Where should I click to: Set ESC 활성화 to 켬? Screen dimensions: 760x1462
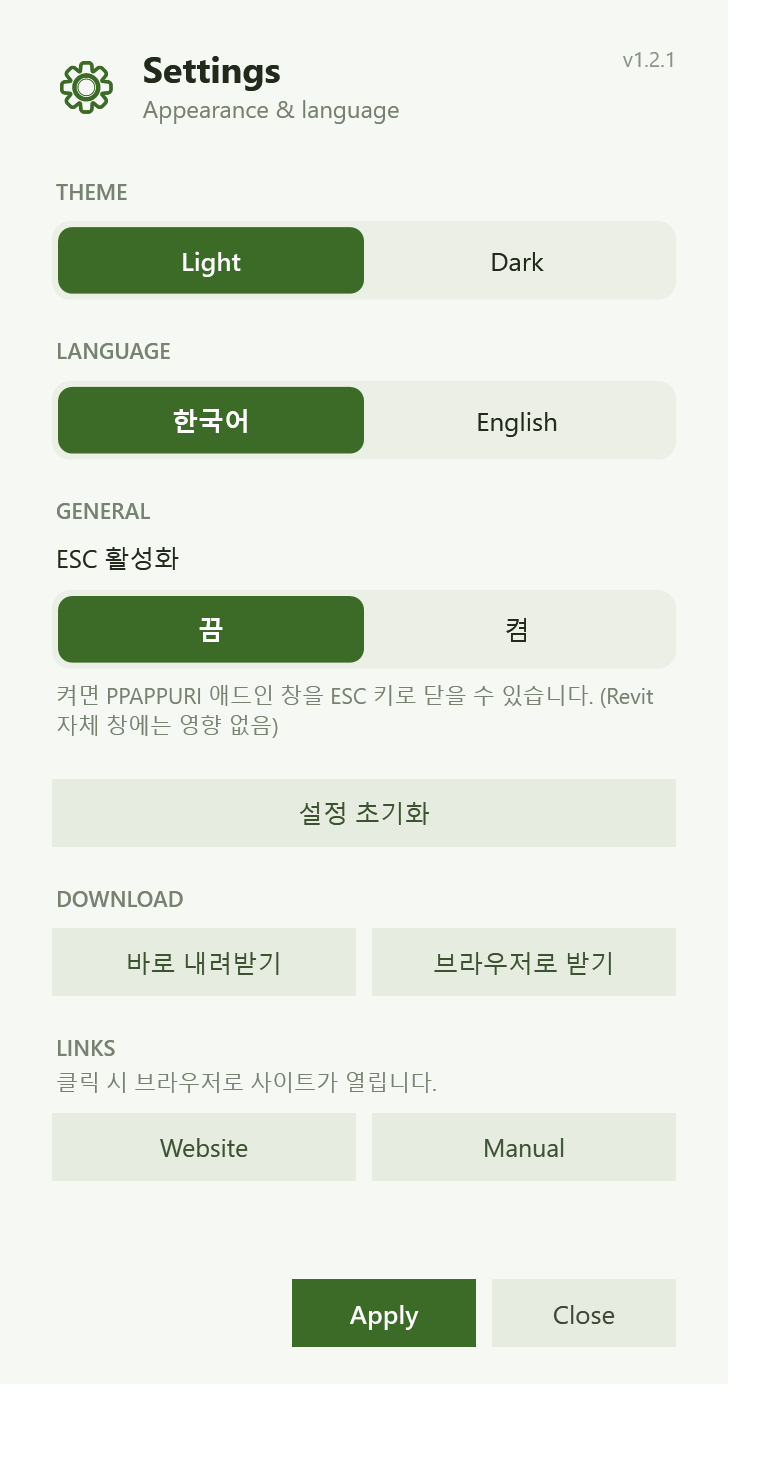[517, 630]
